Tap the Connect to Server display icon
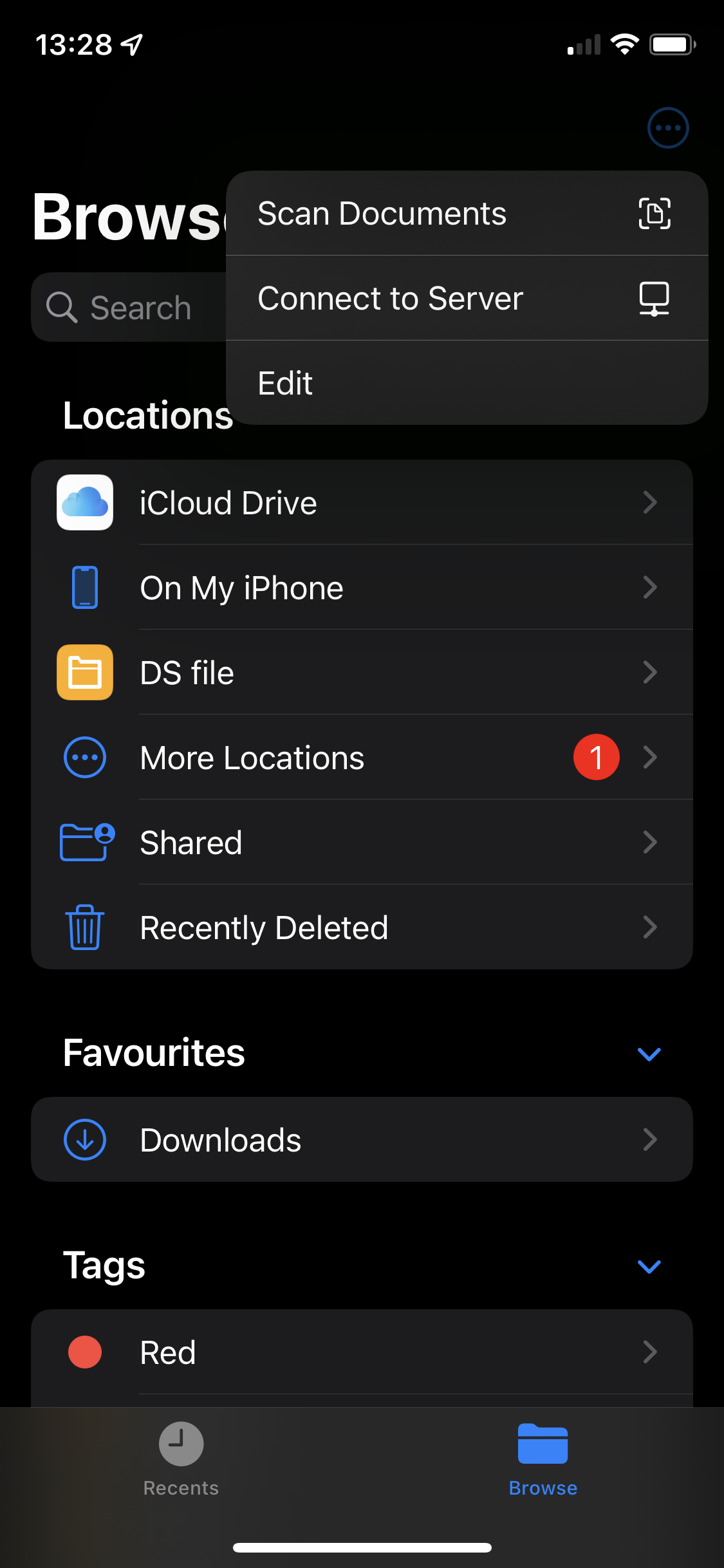 coord(654,298)
